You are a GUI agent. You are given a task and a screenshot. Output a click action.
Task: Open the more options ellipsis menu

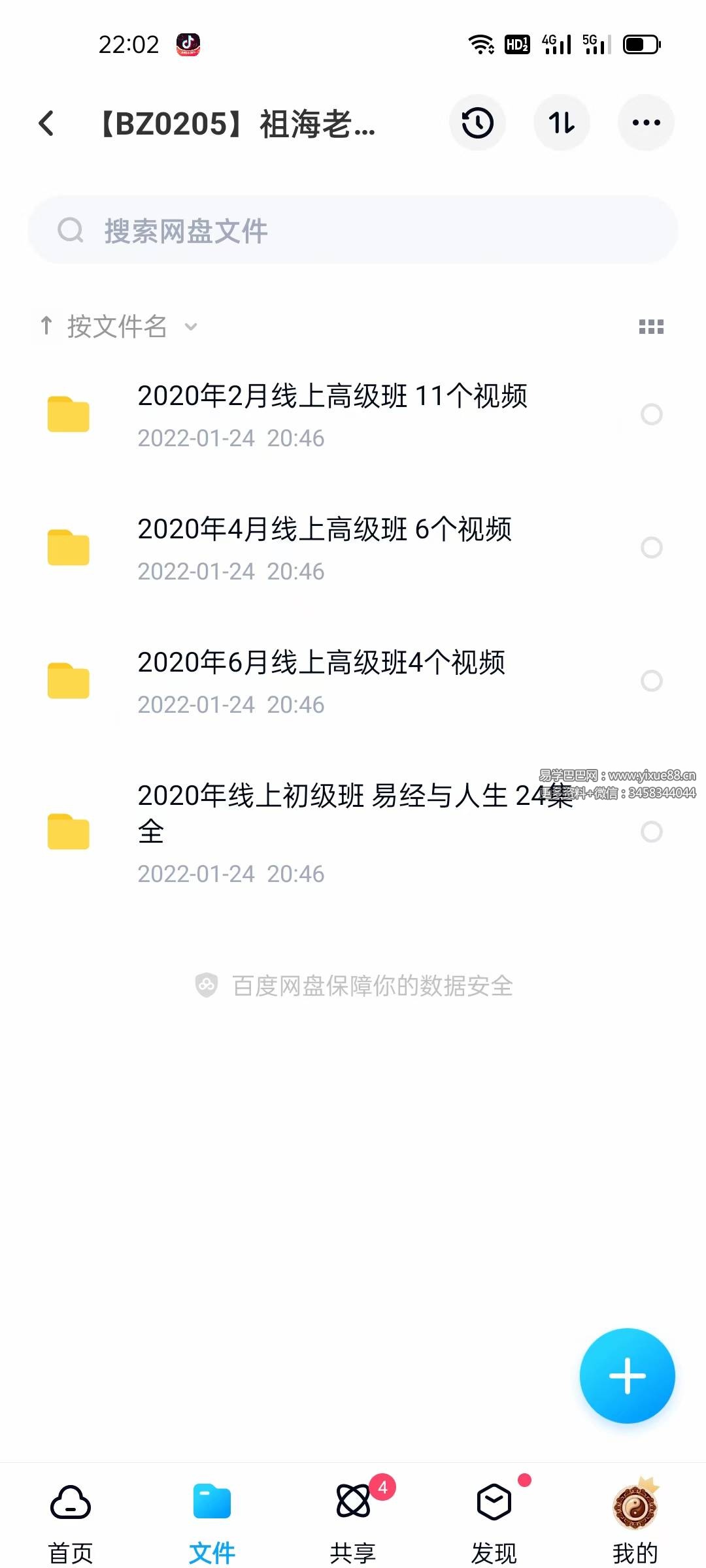pyautogui.click(x=646, y=123)
